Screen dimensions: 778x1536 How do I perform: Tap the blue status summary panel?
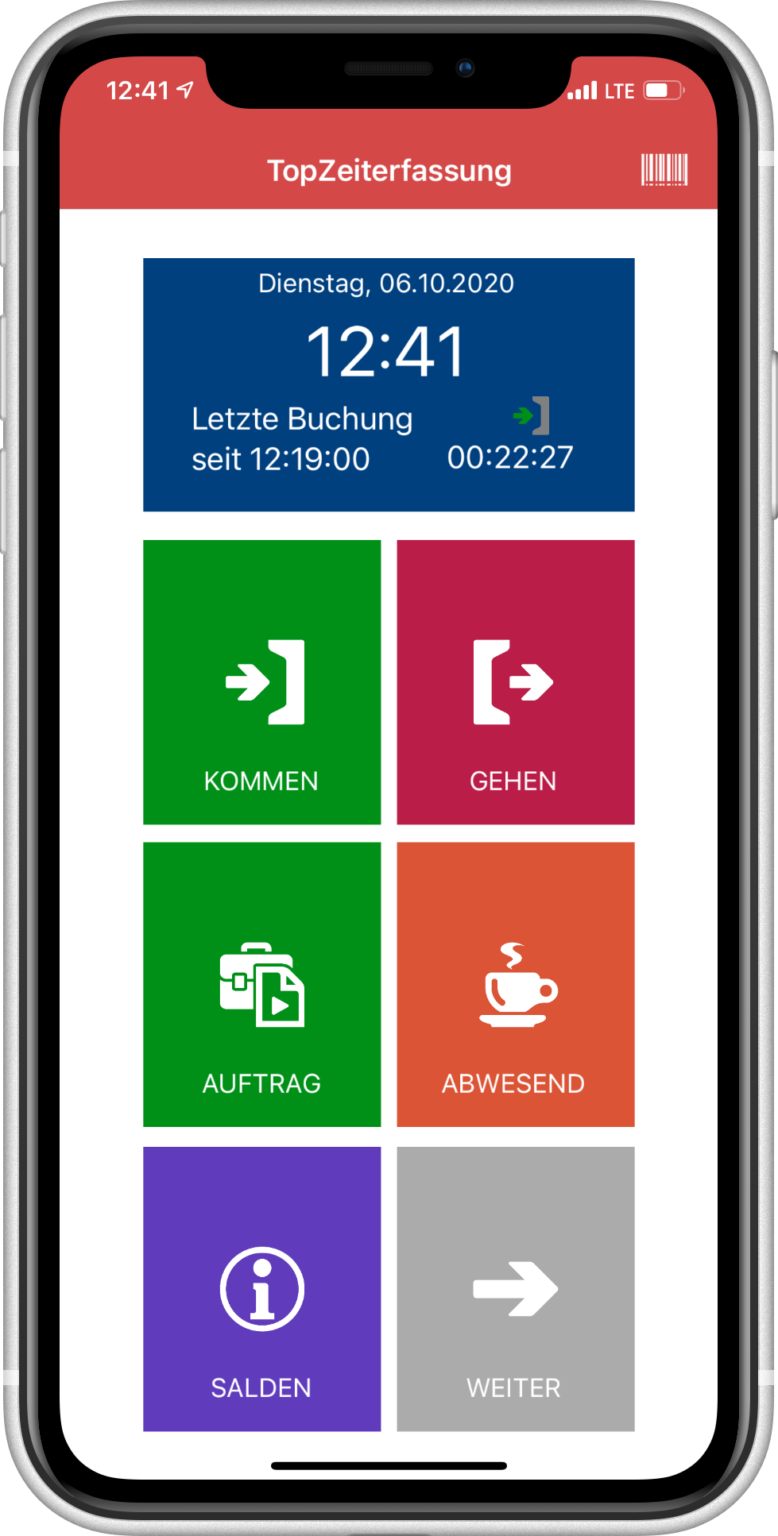pos(389,383)
